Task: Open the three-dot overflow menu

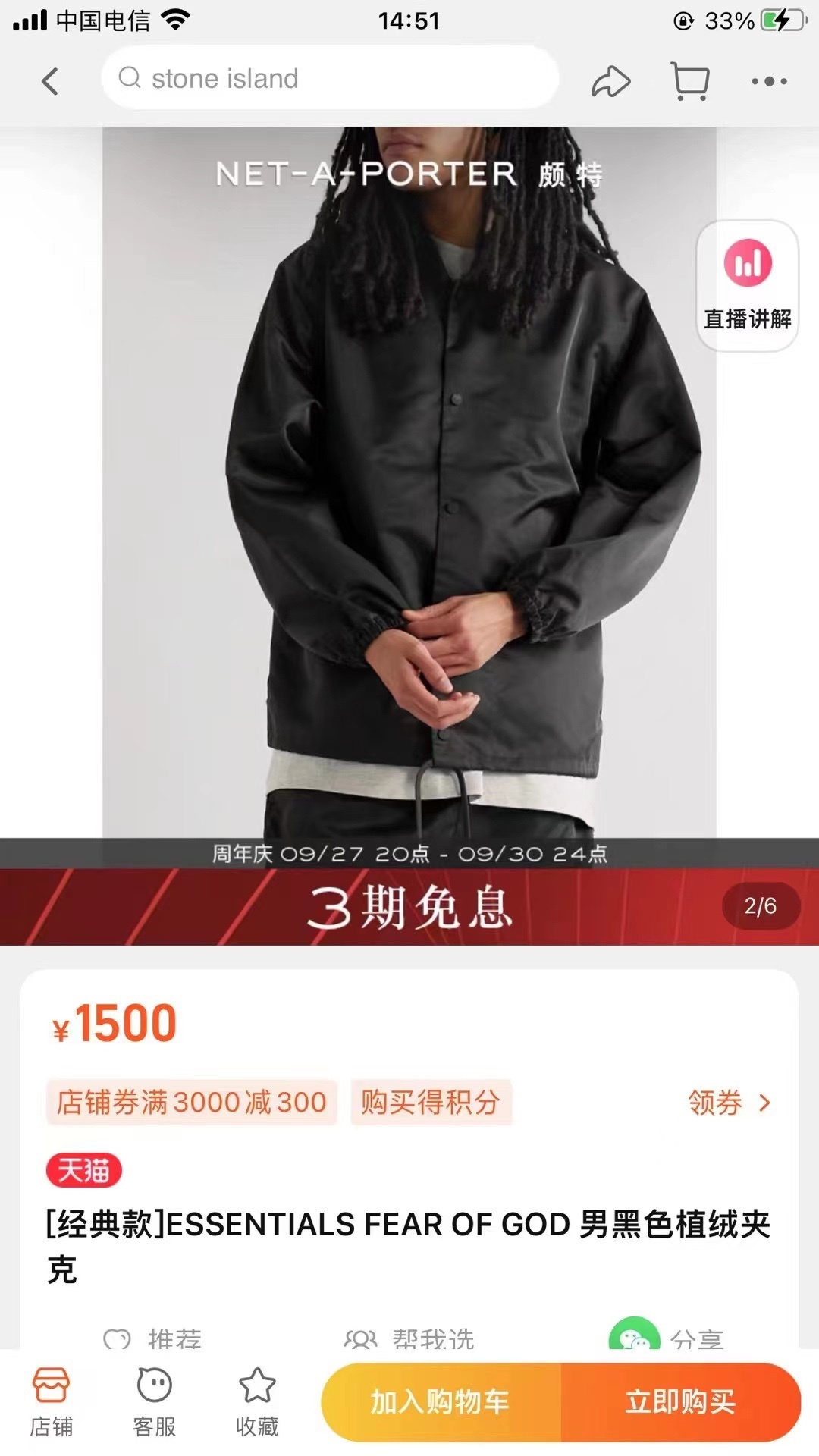Action: click(769, 81)
